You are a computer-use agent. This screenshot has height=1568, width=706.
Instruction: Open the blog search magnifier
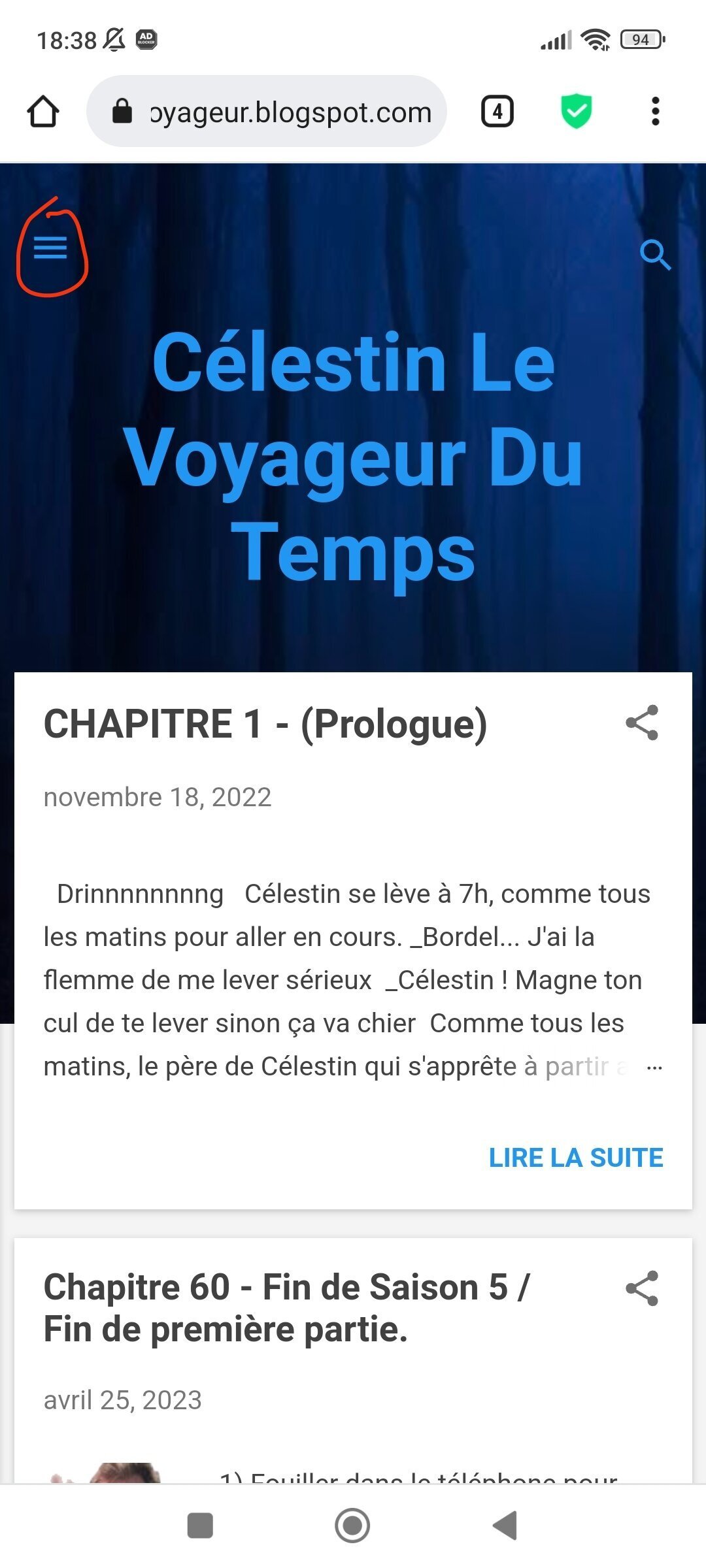pos(655,254)
